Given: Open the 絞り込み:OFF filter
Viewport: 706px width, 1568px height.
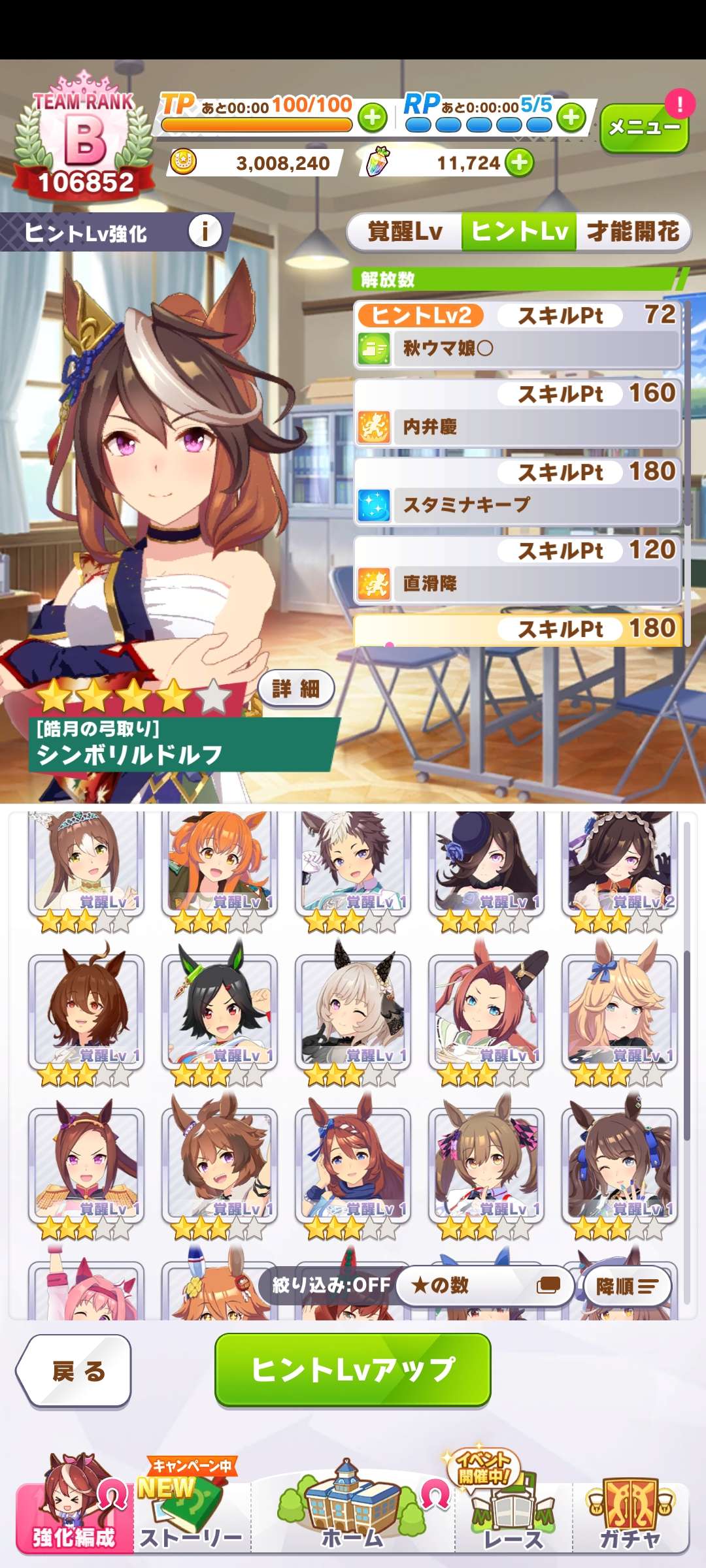Looking at the screenshot, I should tap(331, 1286).
